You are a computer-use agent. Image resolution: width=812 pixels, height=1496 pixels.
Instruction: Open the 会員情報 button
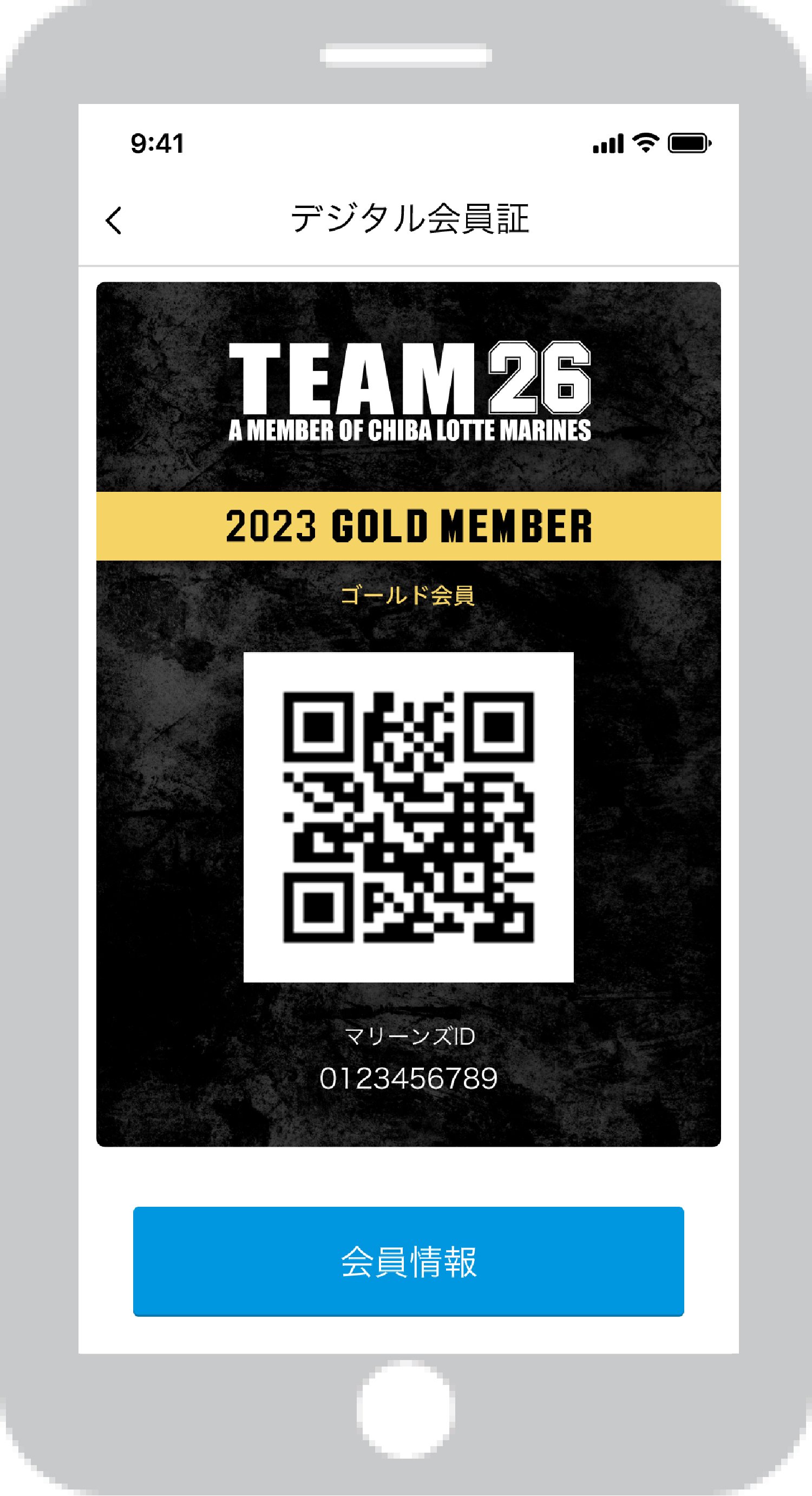click(x=408, y=1261)
